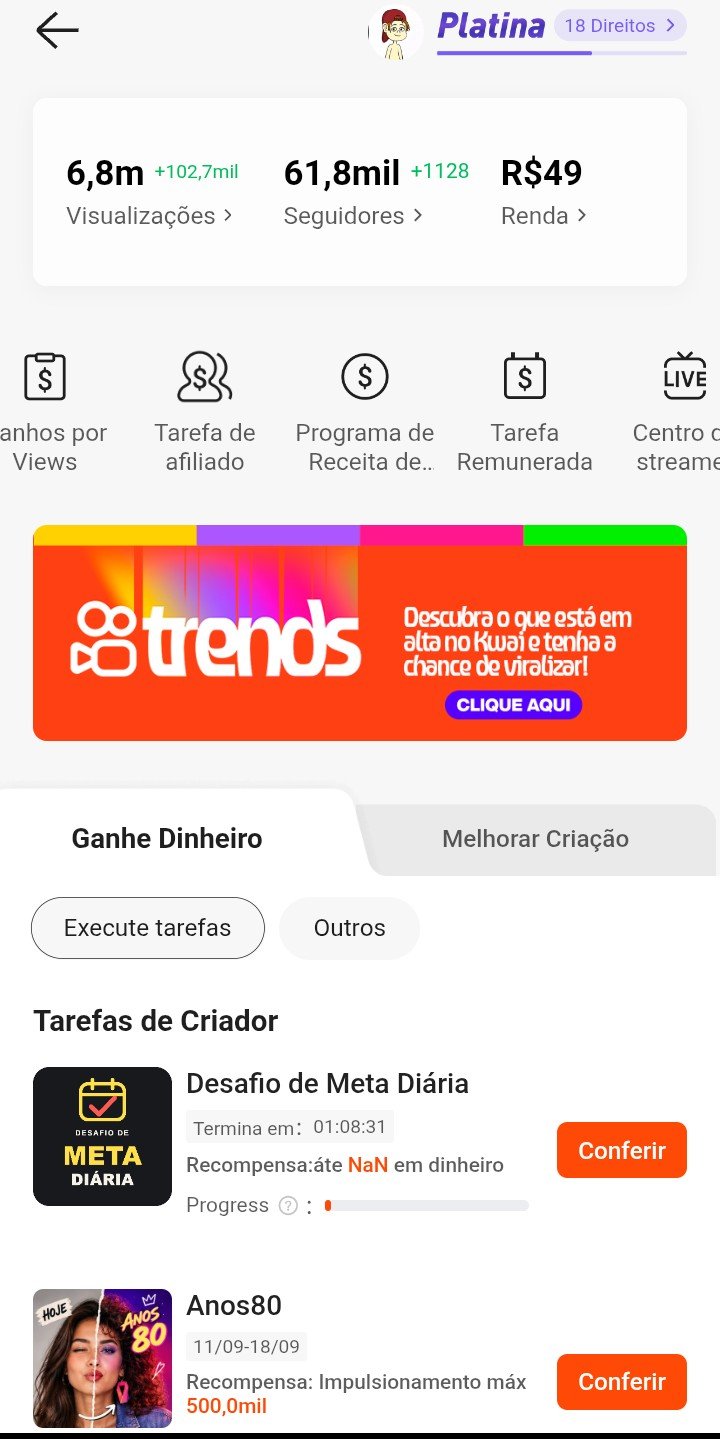Open Visualizações statistics
This screenshot has height=1439, width=720.
coord(150,216)
